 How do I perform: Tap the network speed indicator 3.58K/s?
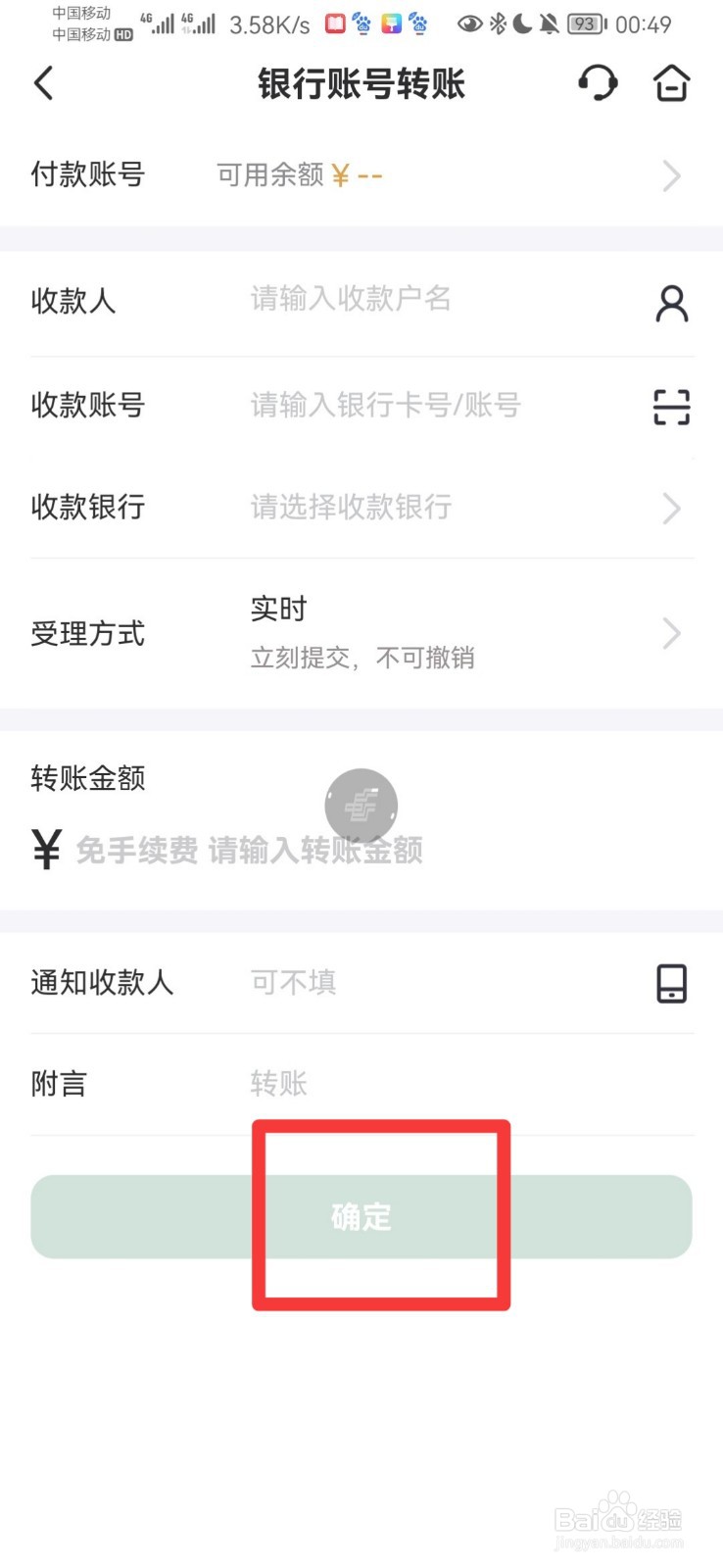[269, 24]
